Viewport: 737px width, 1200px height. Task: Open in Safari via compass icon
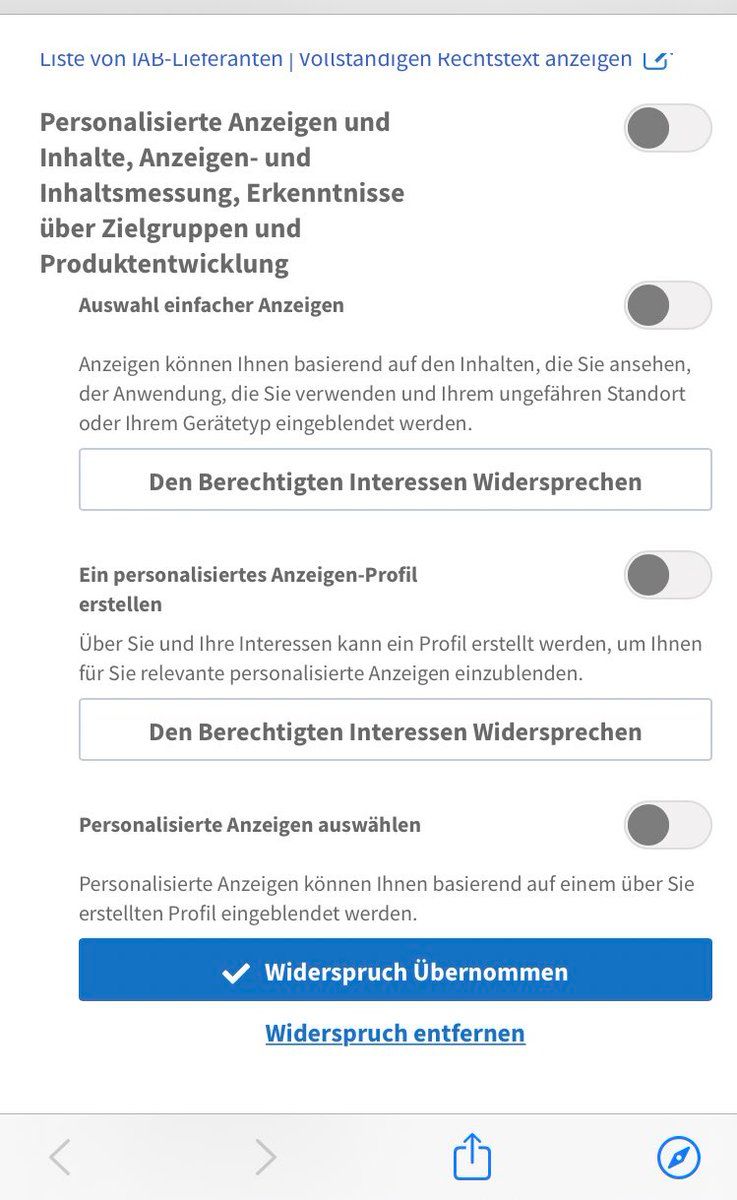pyautogui.click(x=679, y=1157)
